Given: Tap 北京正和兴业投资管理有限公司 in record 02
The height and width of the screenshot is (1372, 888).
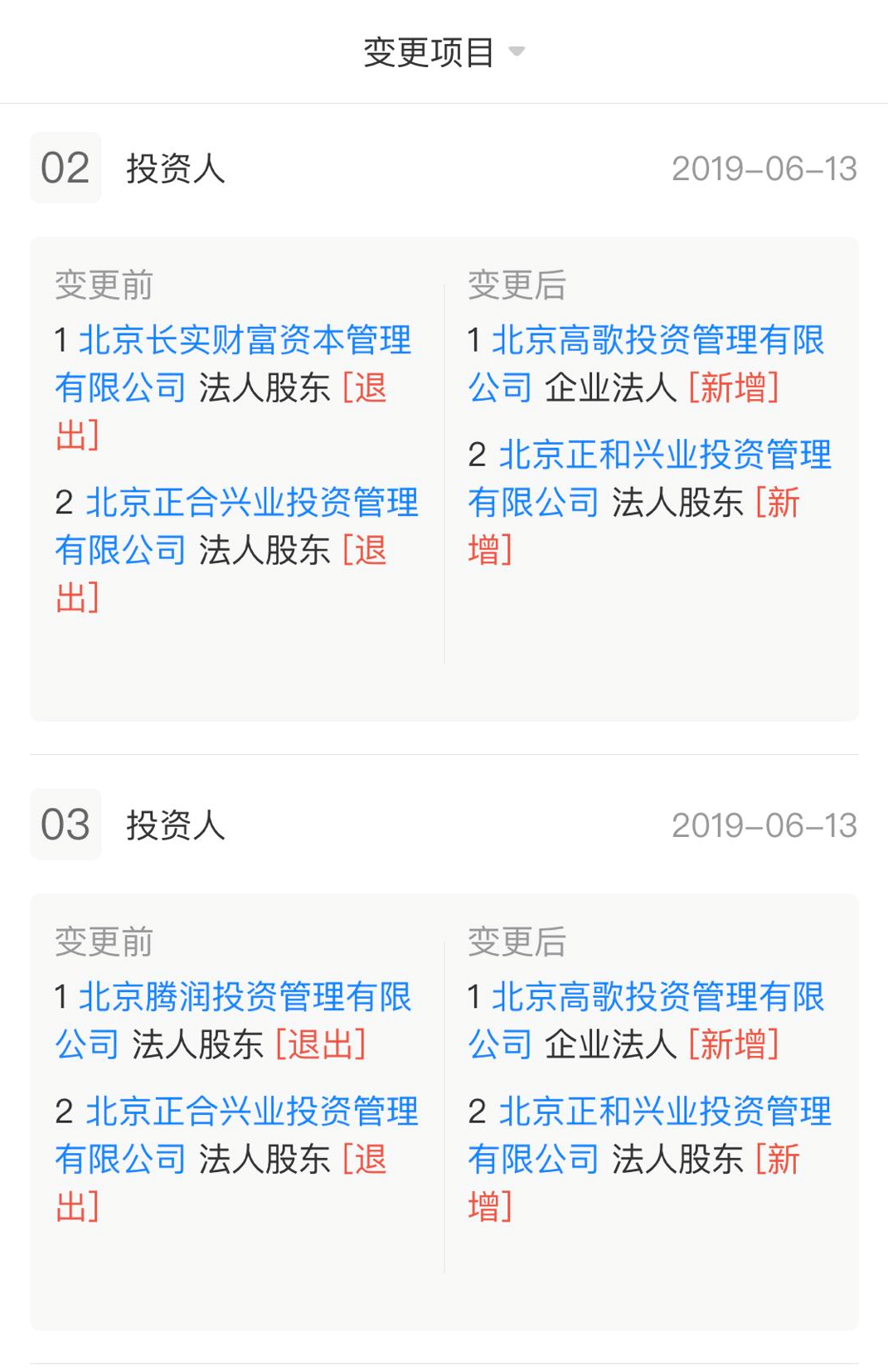Looking at the screenshot, I should [x=664, y=455].
